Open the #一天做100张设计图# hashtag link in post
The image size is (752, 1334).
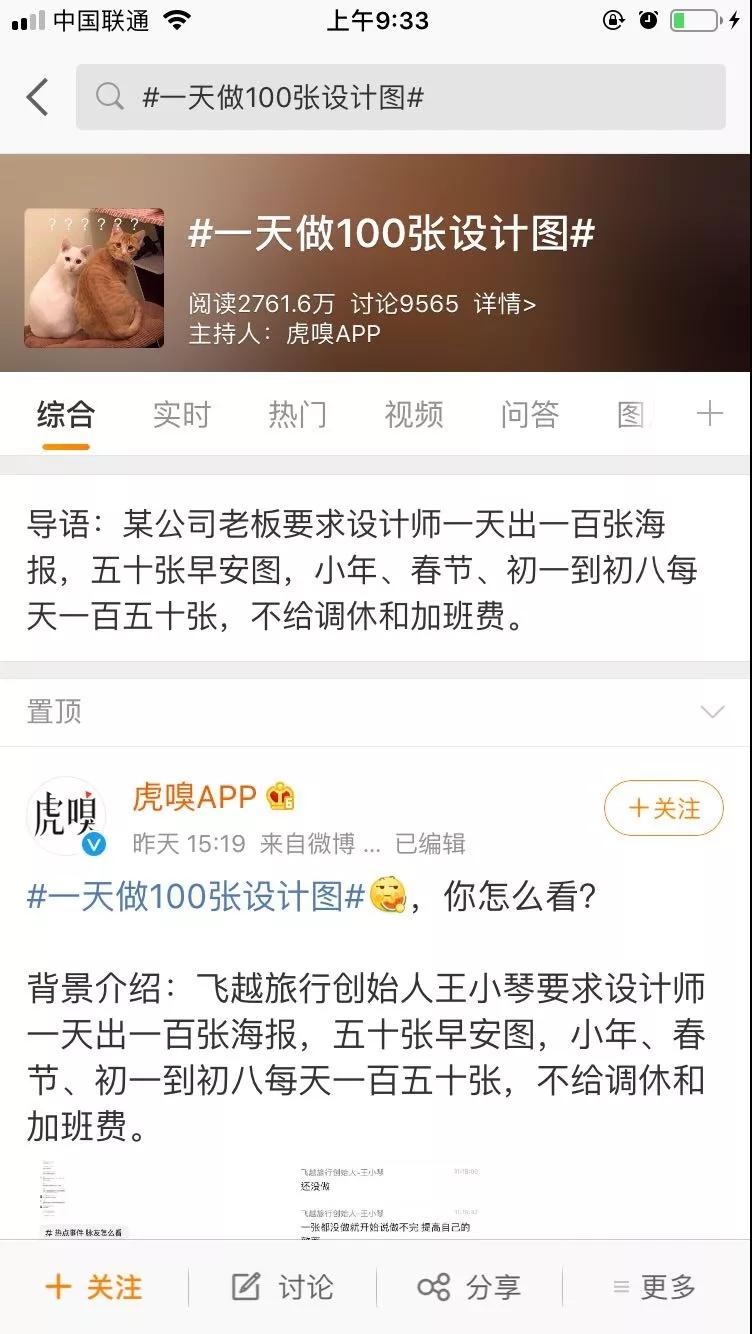coord(195,896)
